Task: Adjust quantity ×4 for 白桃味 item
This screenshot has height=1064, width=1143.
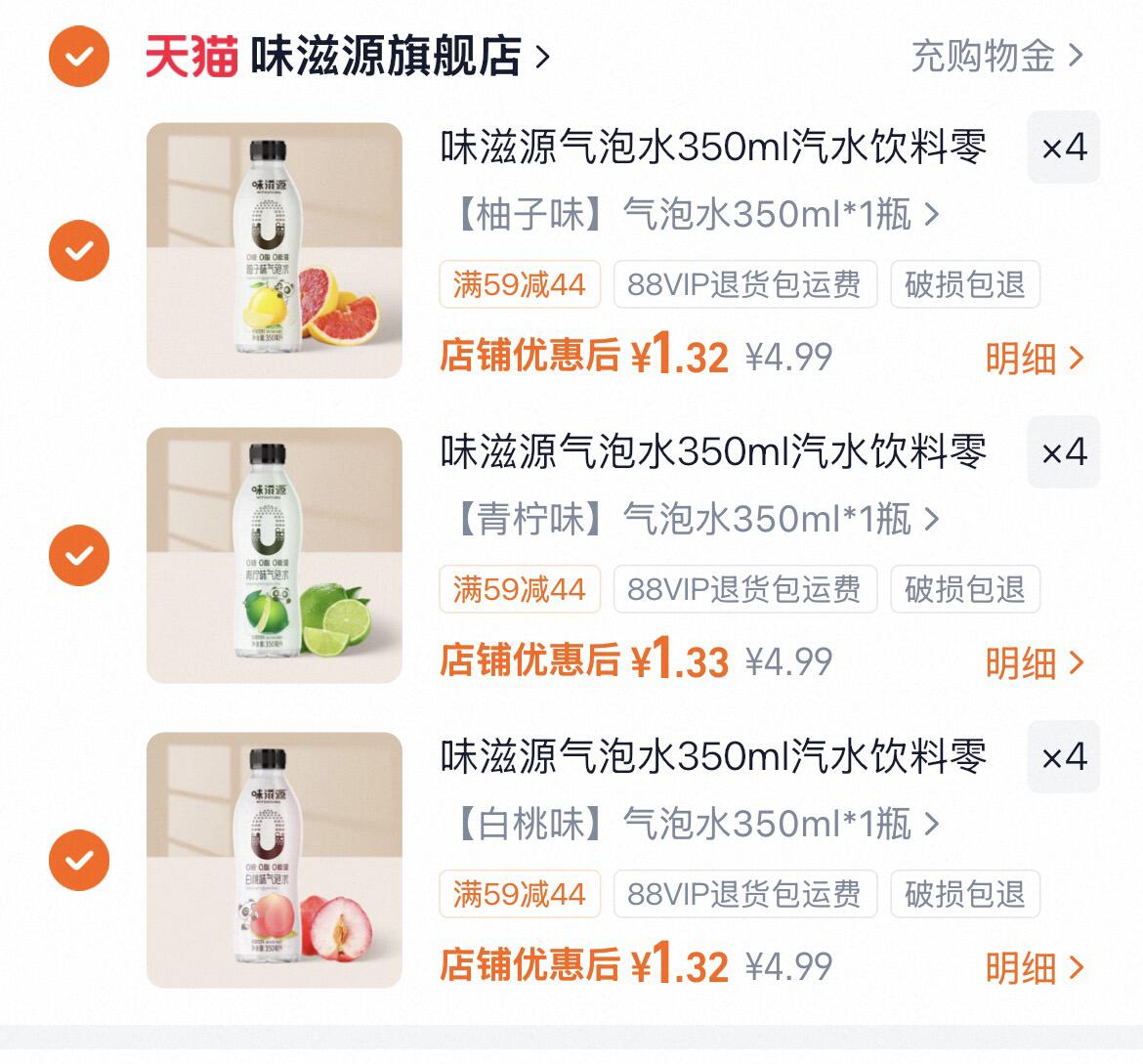Action: pos(1063,757)
